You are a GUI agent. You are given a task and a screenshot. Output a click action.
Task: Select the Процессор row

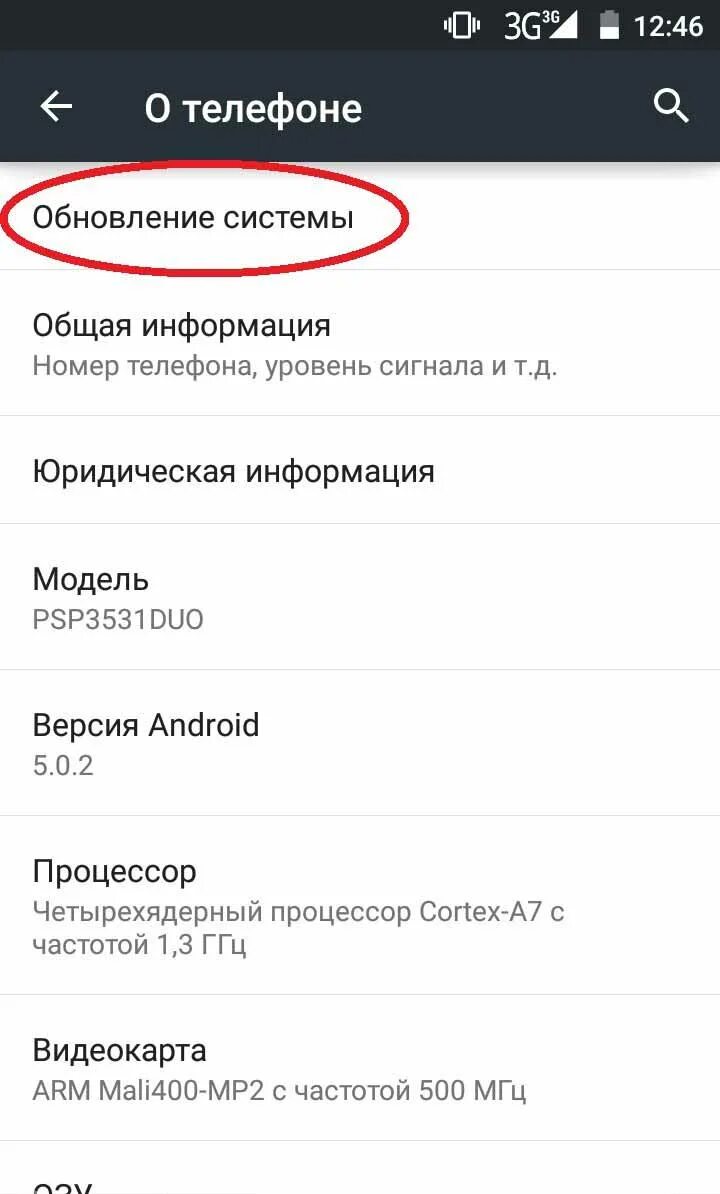[x=360, y=905]
